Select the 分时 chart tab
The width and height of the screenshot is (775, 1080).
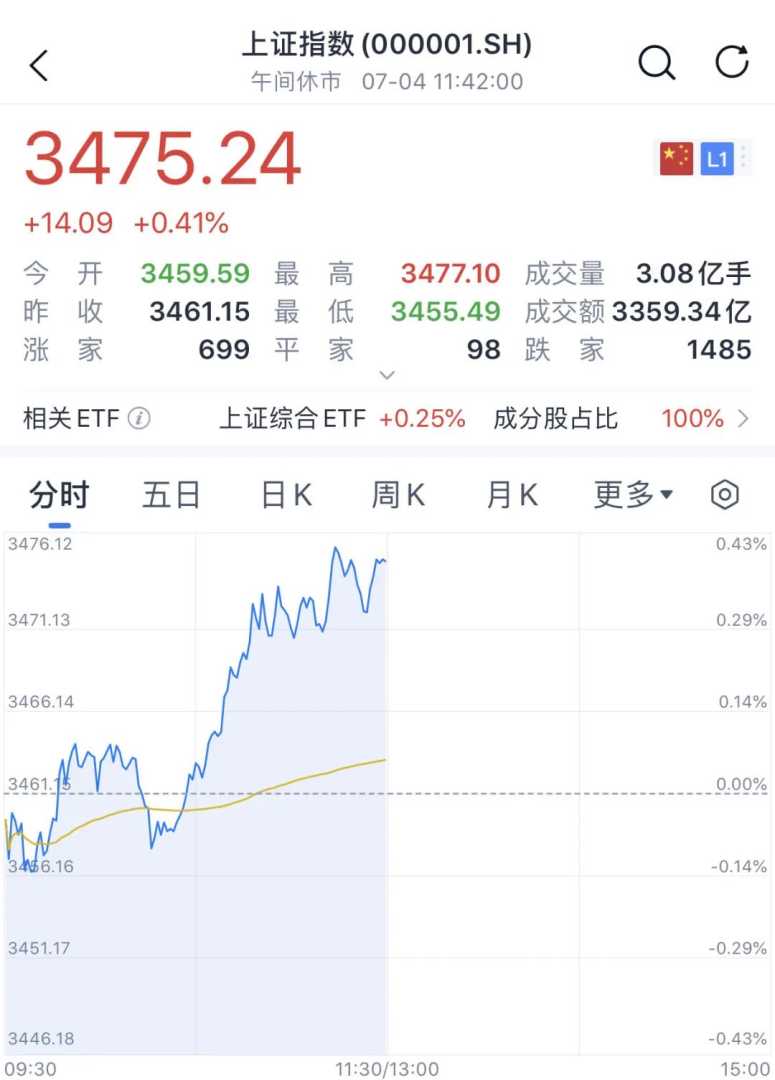(x=59, y=495)
